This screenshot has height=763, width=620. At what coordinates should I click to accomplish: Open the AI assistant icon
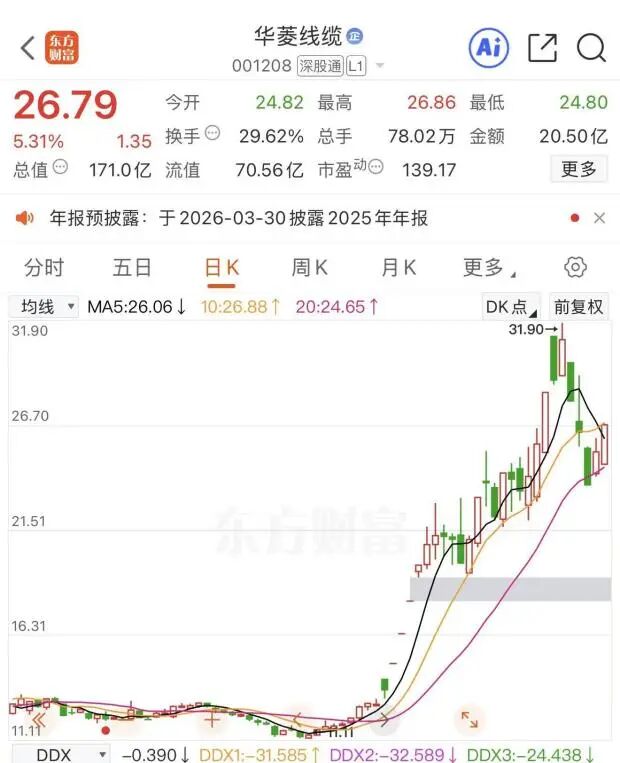pos(489,47)
